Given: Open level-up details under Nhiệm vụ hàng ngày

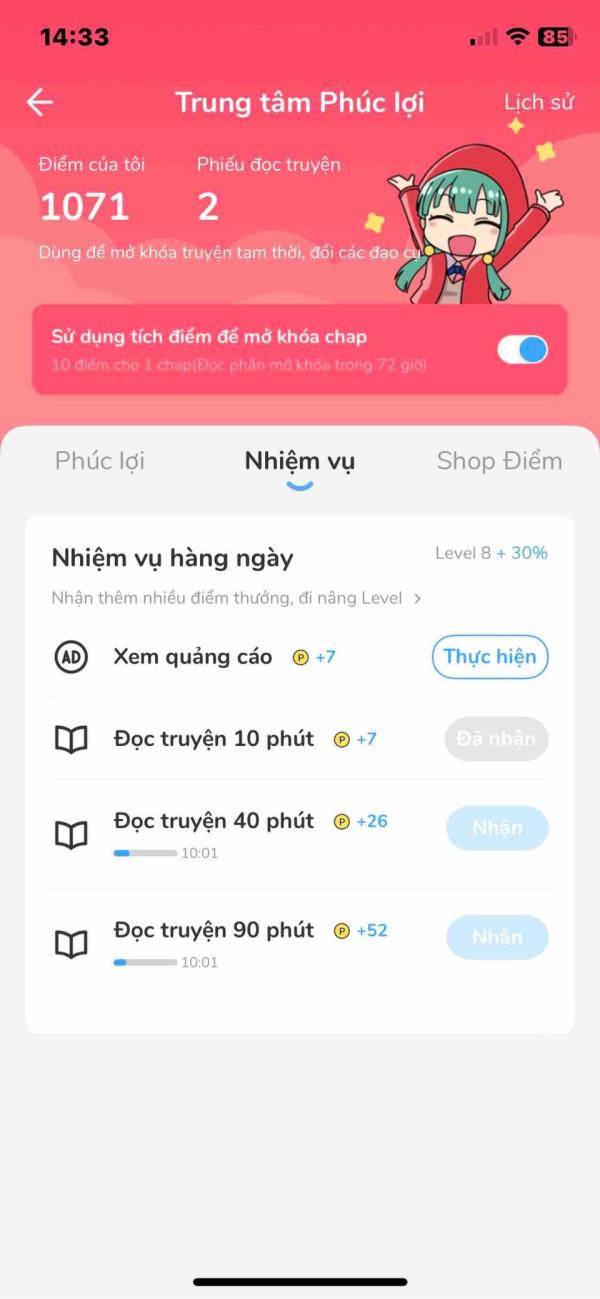Looking at the screenshot, I should point(237,598).
